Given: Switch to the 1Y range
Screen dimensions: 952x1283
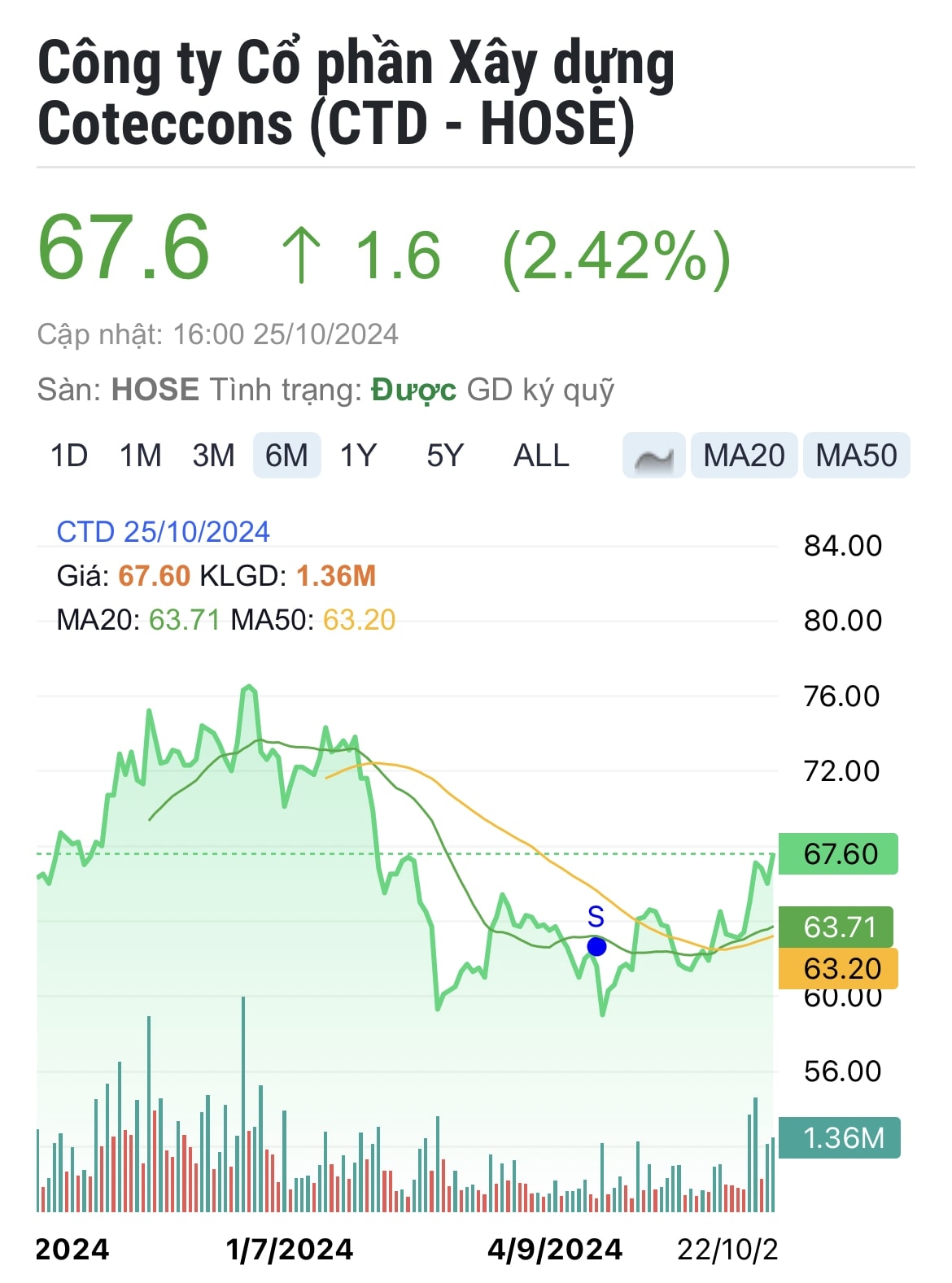Looking at the screenshot, I should [358, 456].
